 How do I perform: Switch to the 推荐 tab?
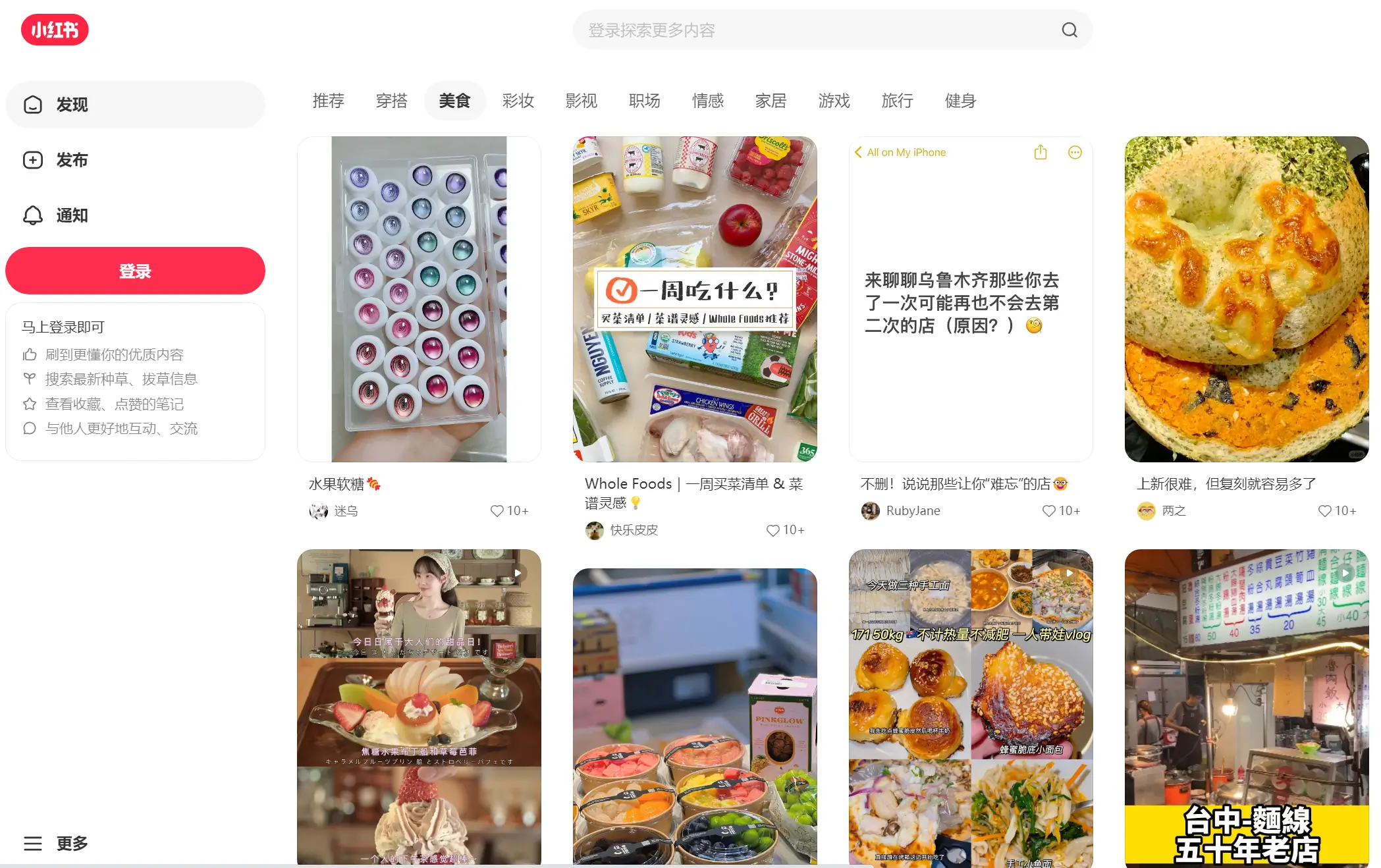(328, 101)
